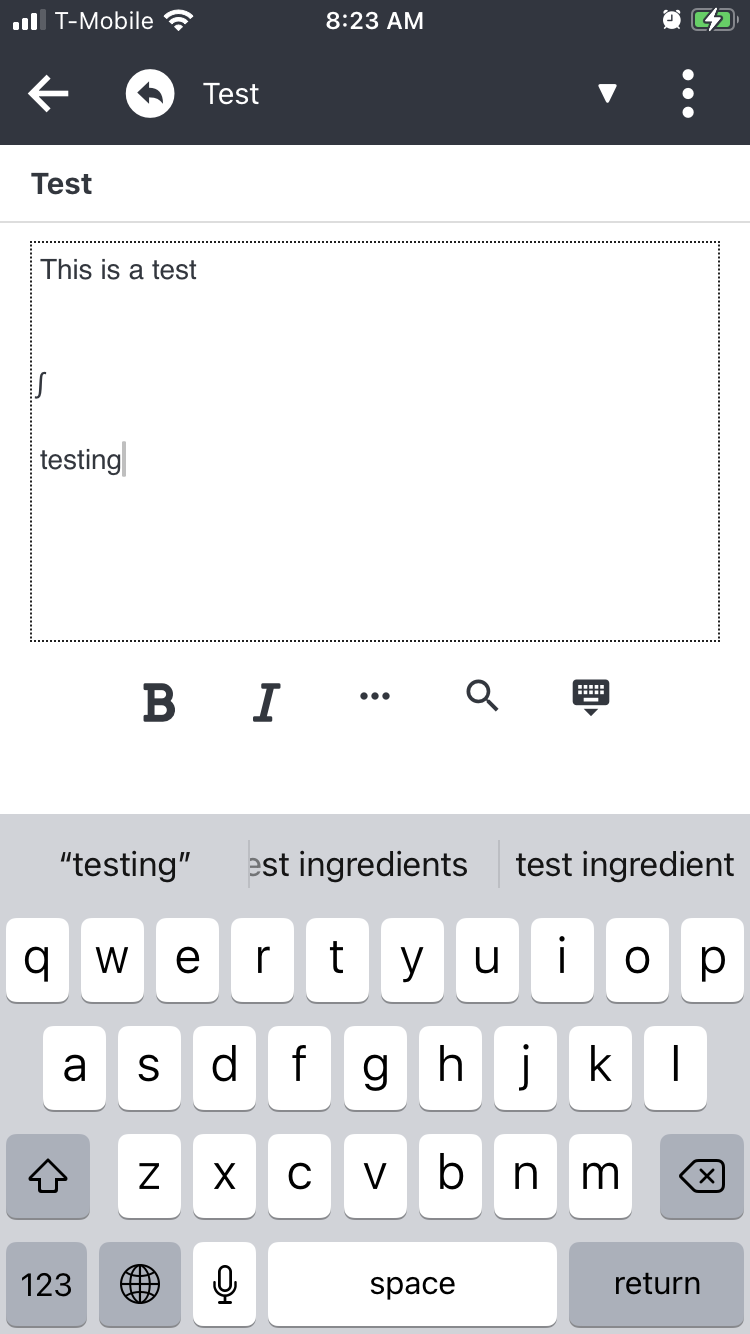
Task: Open search with the magnifier icon
Action: tap(482, 696)
